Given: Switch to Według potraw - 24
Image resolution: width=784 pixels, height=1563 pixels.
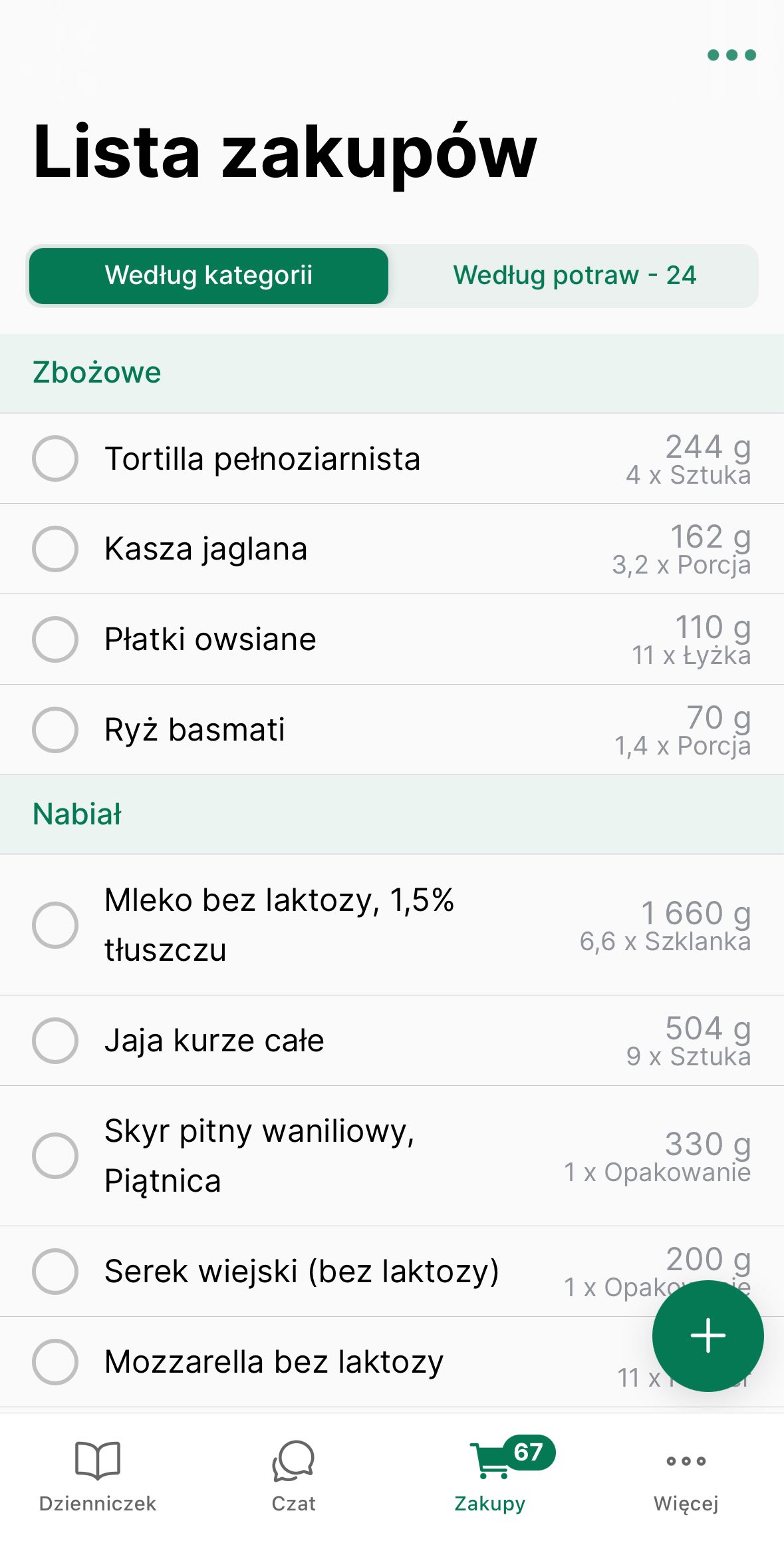Looking at the screenshot, I should [x=574, y=275].
